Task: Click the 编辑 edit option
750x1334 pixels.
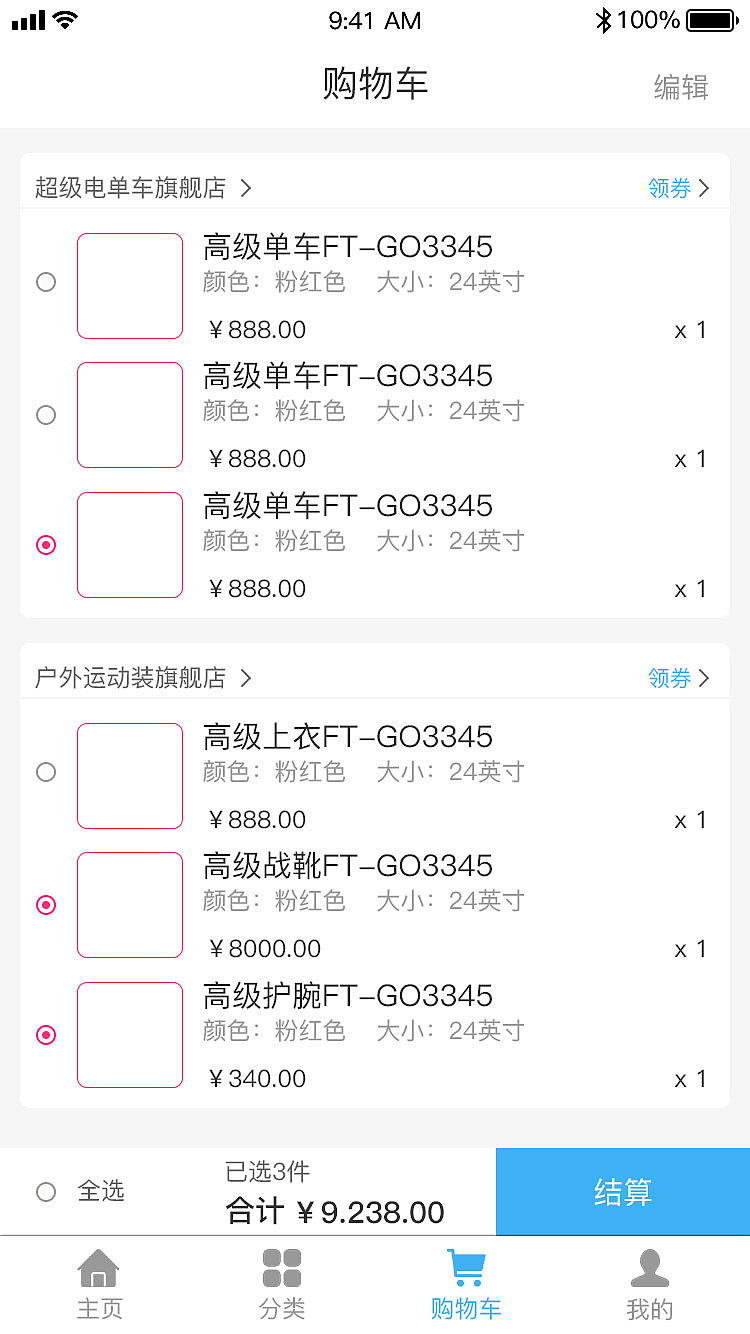Action: click(x=680, y=88)
